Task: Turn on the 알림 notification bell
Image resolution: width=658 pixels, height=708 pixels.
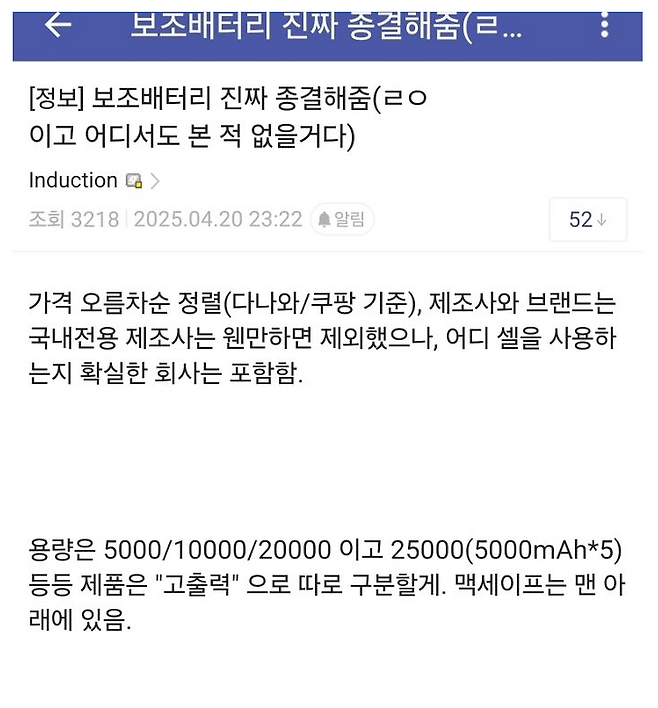Action: click(x=340, y=220)
